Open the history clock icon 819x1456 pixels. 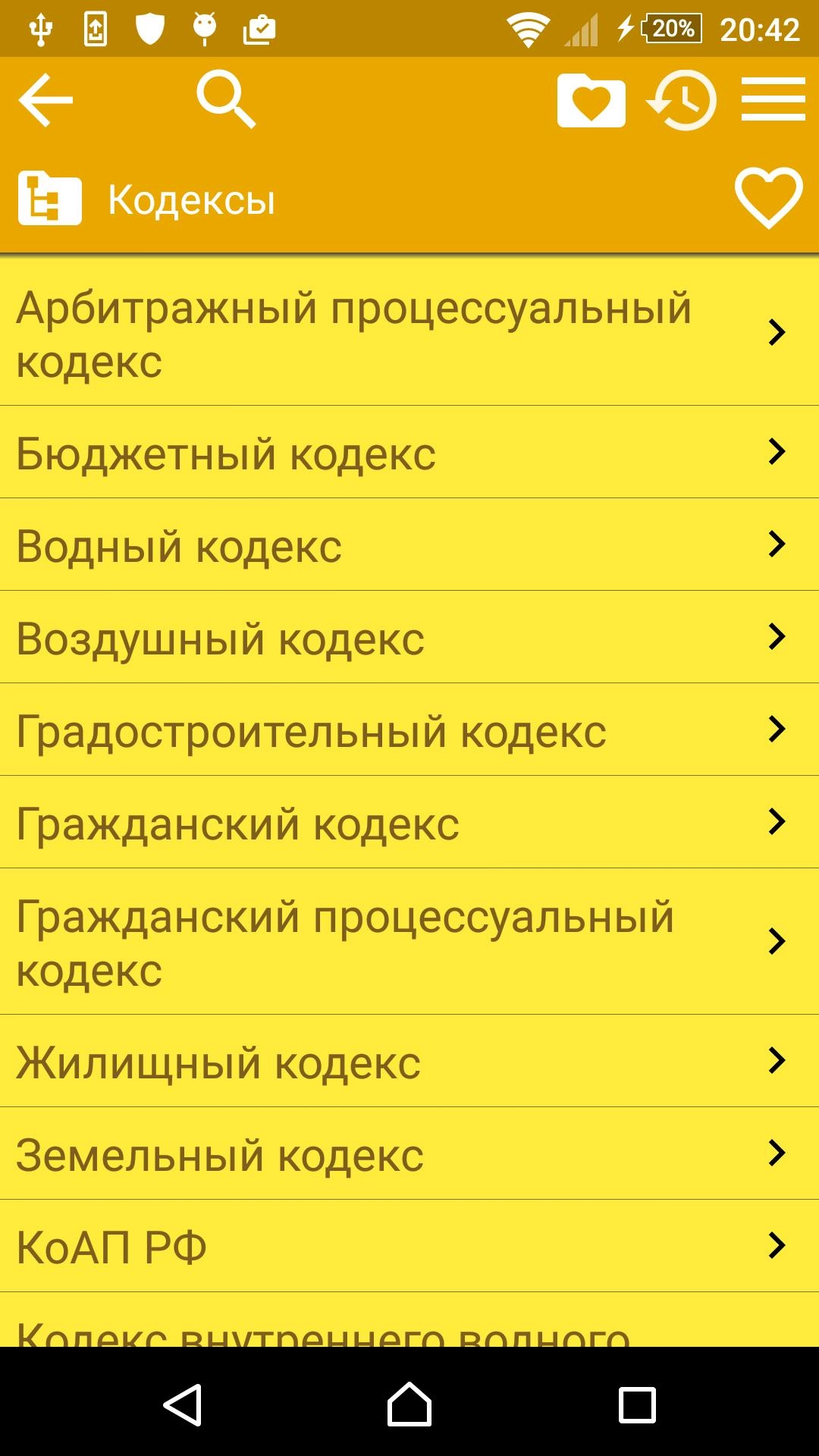(x=681, y=99)
